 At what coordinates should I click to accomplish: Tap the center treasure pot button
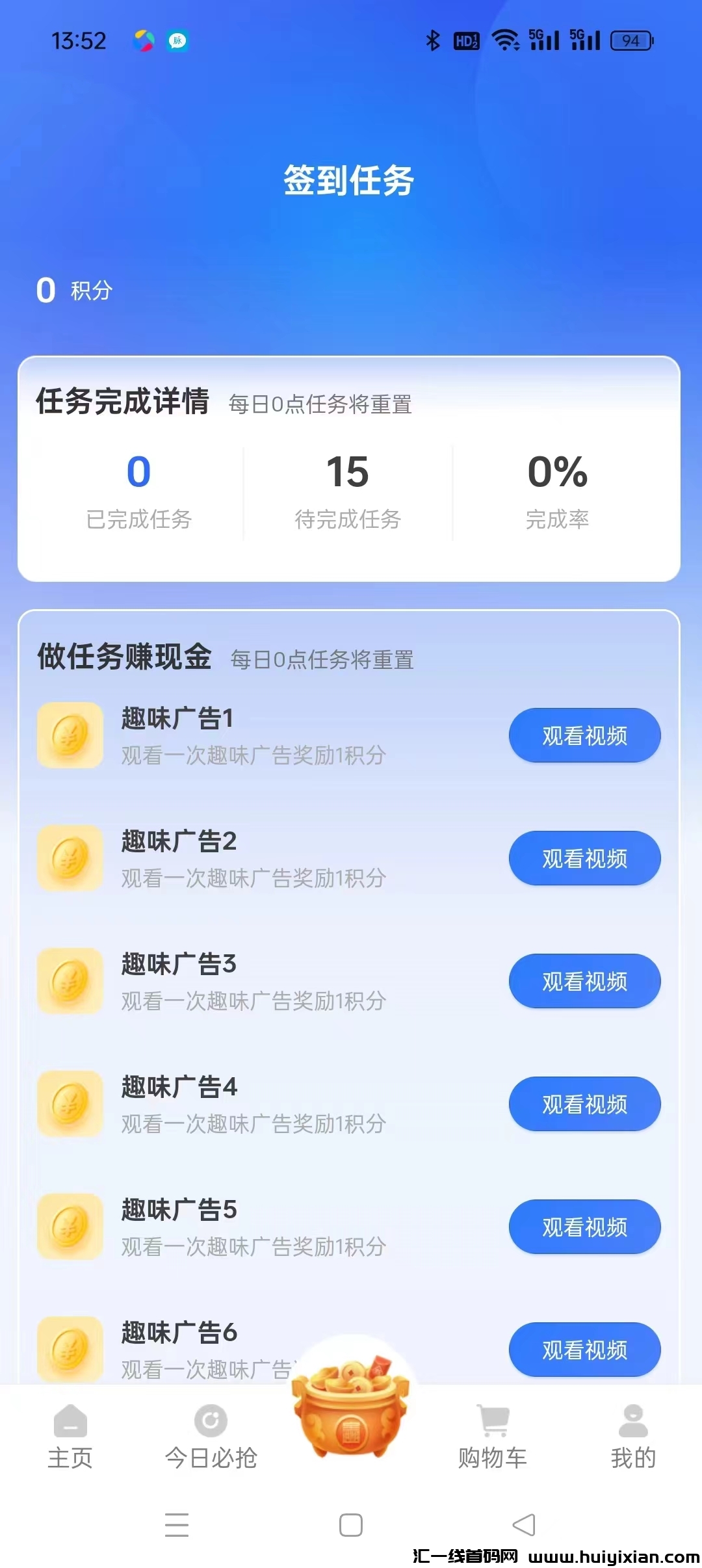(x=351, y=1405)
